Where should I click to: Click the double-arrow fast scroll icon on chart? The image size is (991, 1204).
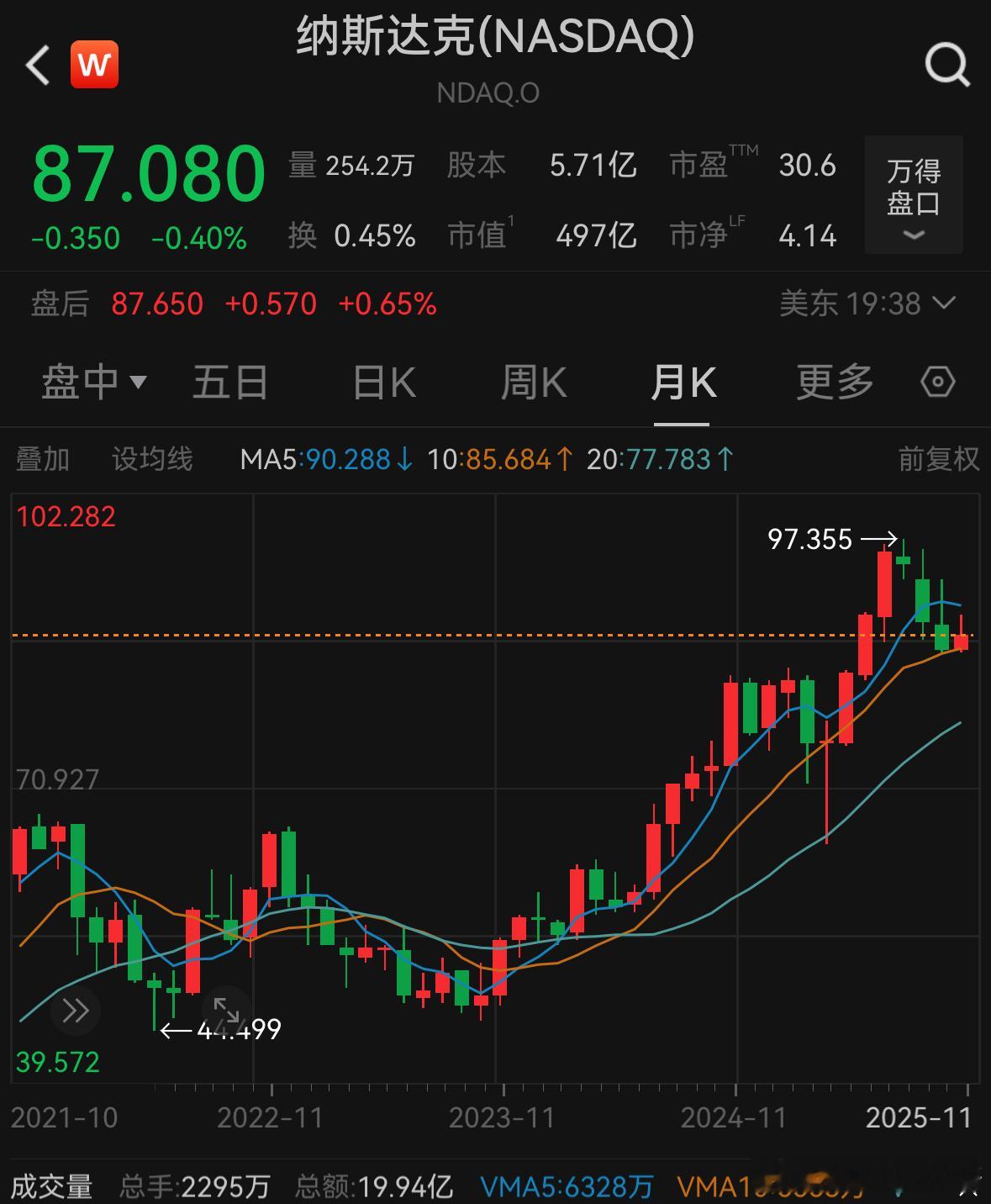click(x=75, y=1011)
